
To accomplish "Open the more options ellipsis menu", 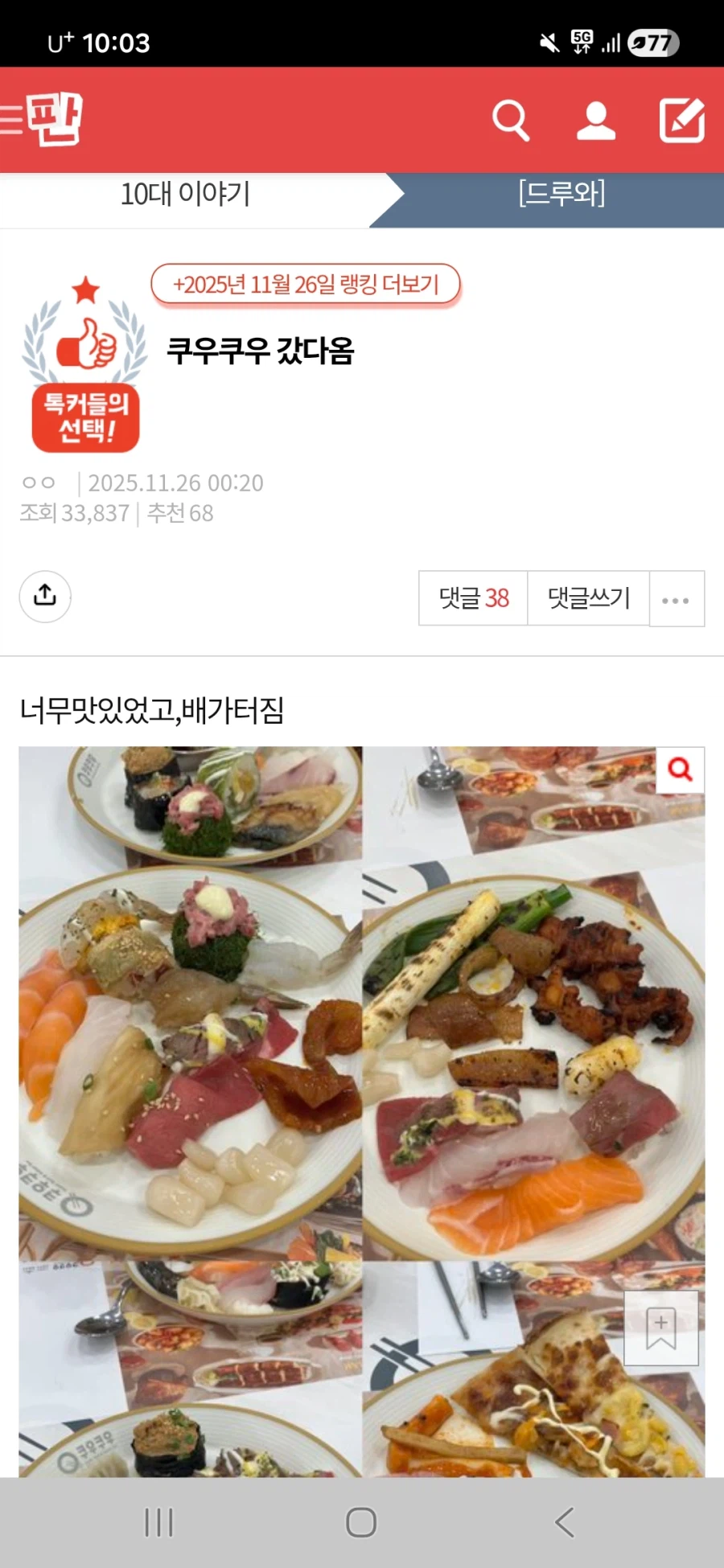I will pos(676,599).
